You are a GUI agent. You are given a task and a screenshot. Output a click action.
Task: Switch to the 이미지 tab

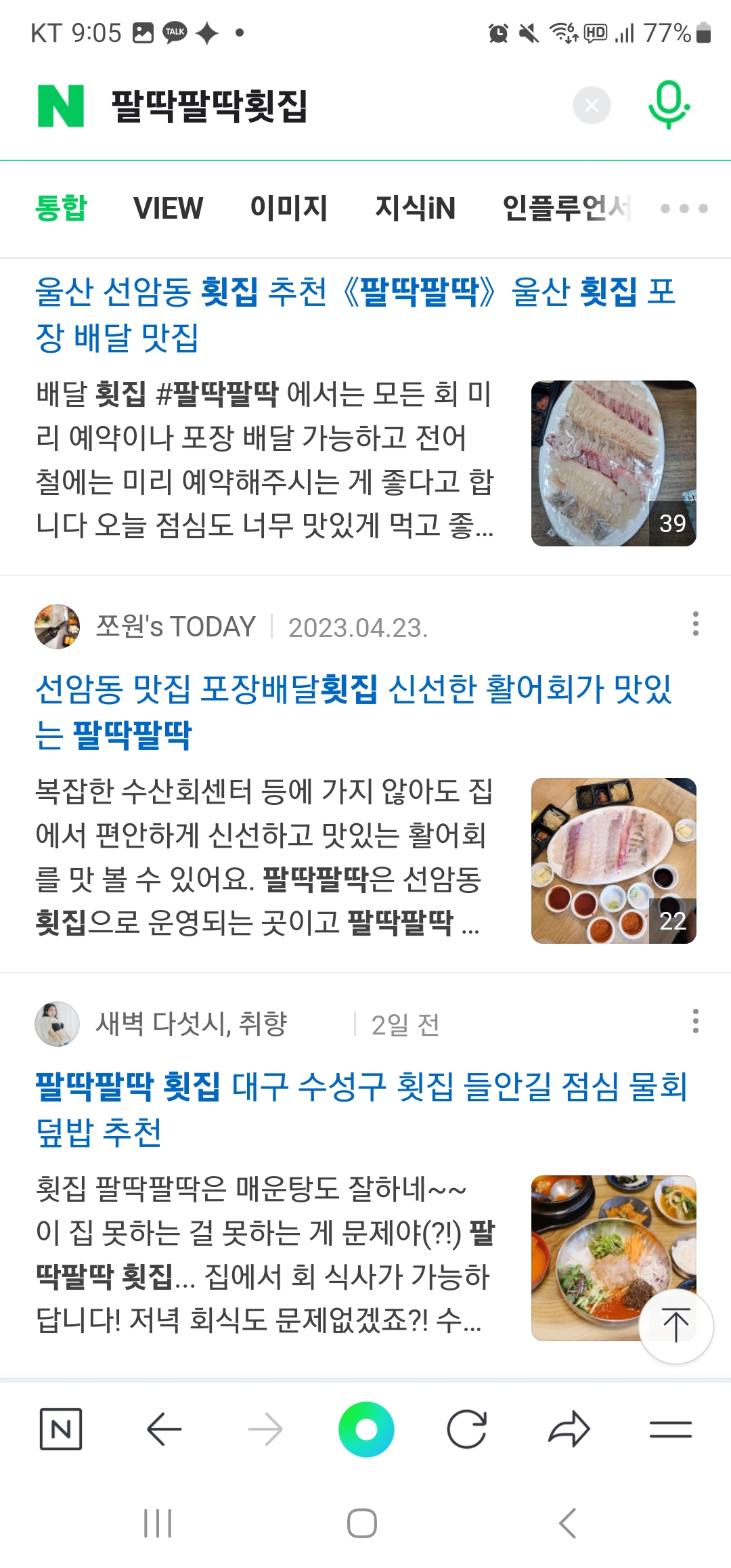(x=289, y=208)
